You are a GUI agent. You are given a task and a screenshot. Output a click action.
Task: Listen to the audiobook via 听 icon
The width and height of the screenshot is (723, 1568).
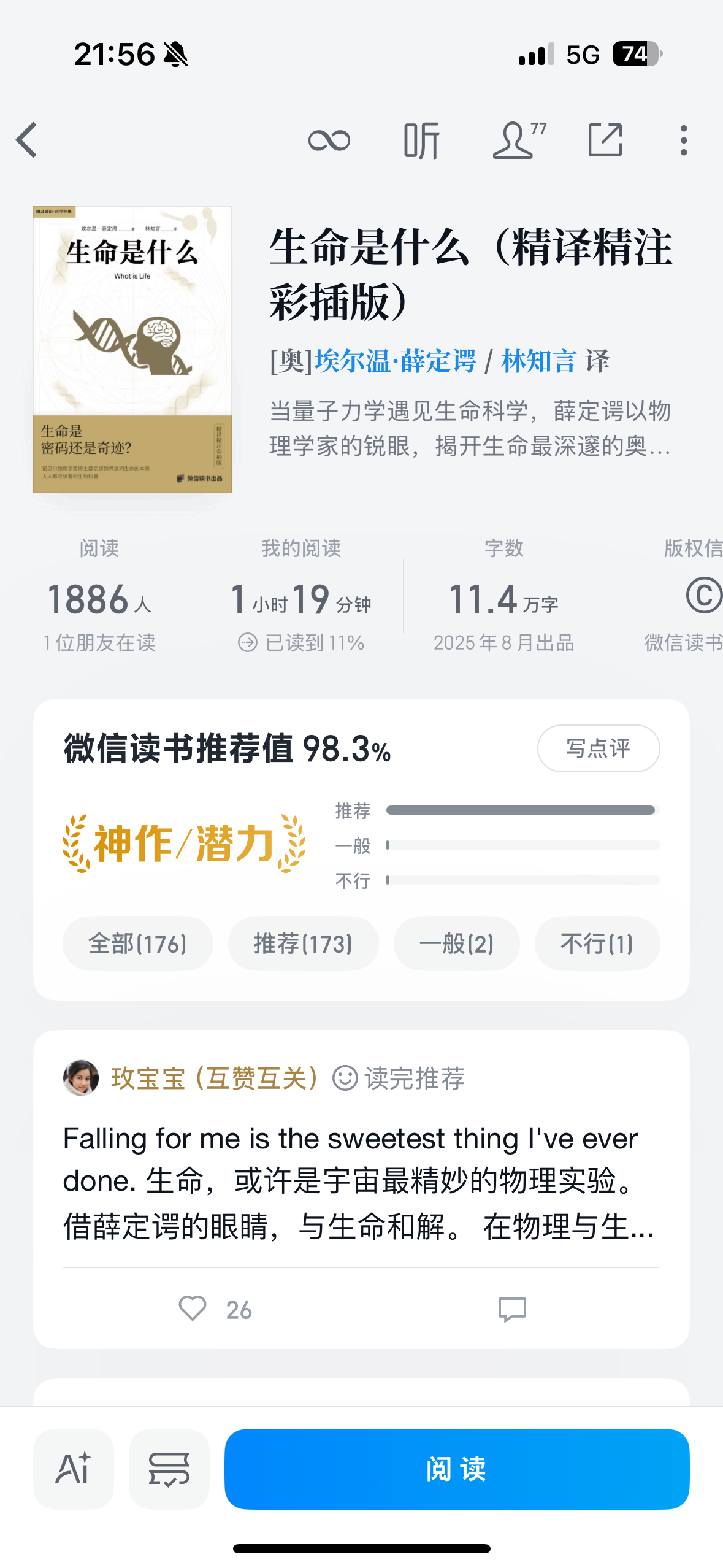(421, 140)
